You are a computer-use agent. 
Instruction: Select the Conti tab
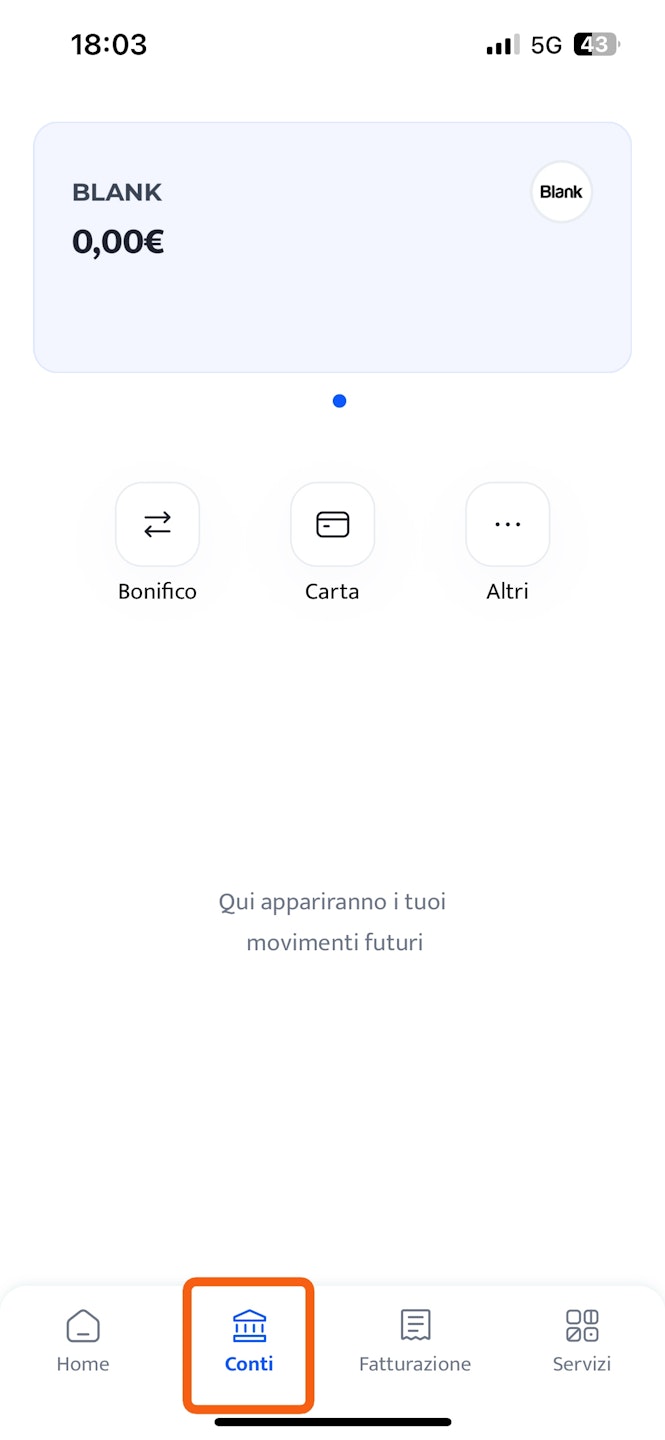click(249, 1341)
